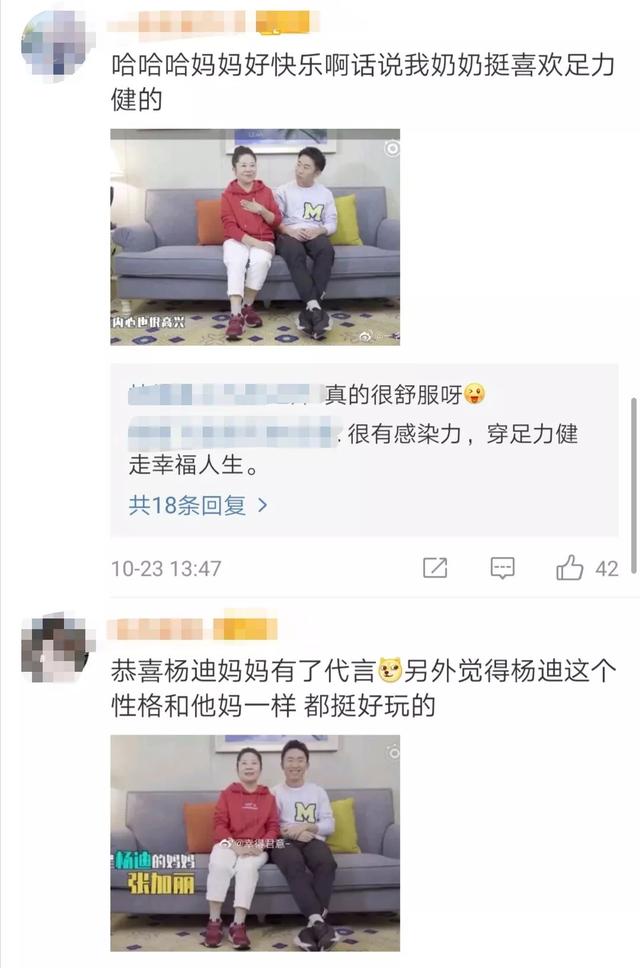640x968 pixels.
Task: Open the image under the 恭喜杨迪妈妈 comment
Action: tap(255, 843)
